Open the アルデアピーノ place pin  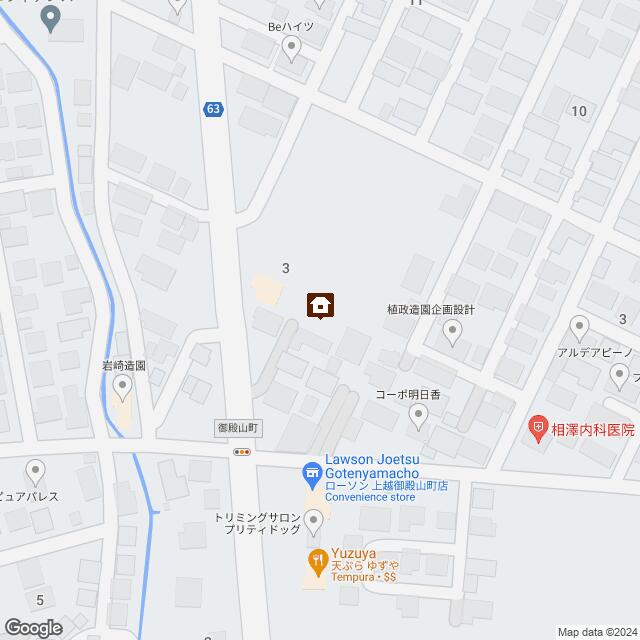click(579, 326)
